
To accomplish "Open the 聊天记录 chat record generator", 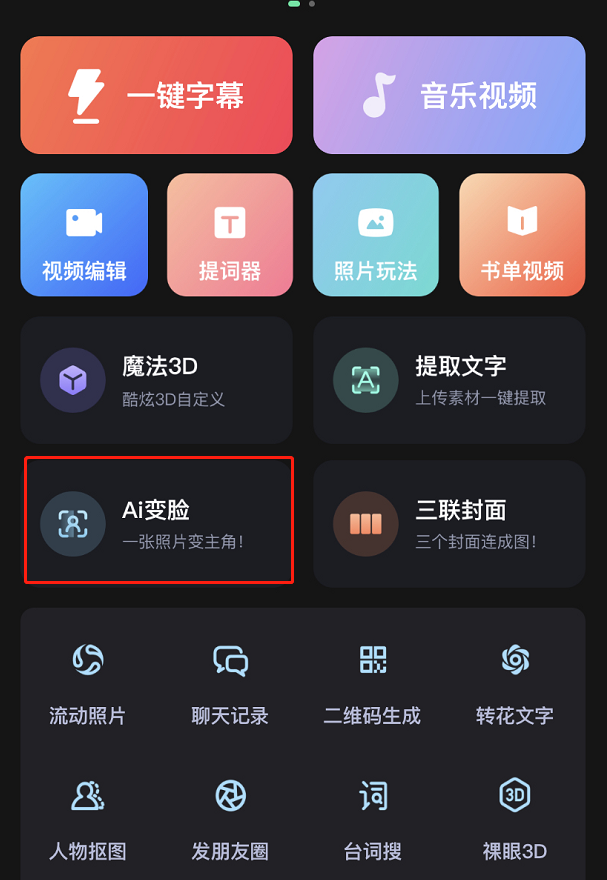I will (230, 683).
